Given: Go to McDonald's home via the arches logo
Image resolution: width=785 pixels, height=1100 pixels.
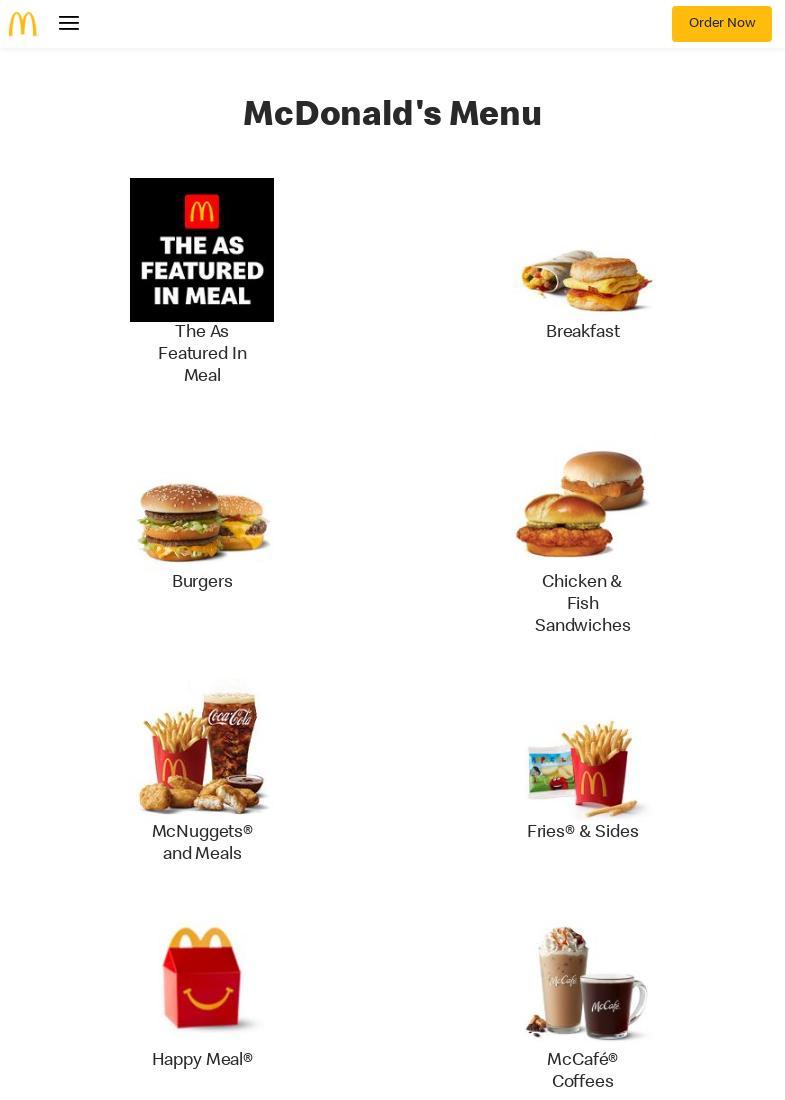Looking at the screenshot, I should pos(23,24).
